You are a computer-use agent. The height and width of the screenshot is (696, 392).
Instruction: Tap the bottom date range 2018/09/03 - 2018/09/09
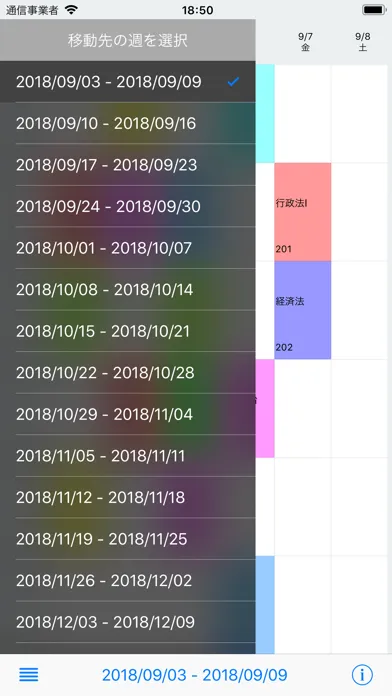tap(194, 675)
